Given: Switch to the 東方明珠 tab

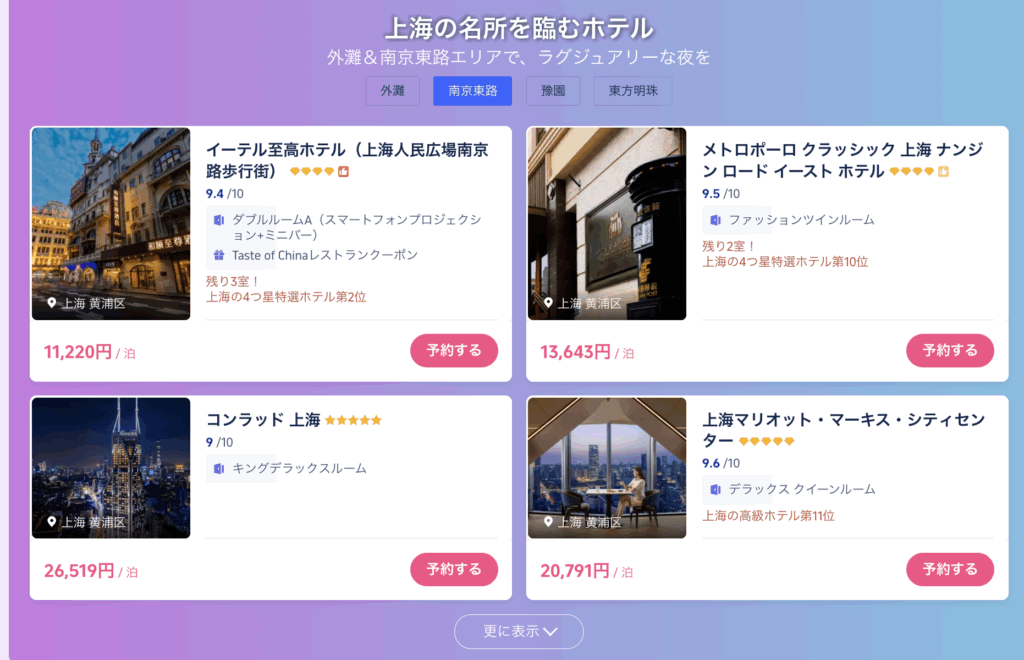Looking at the screenshot, I should click(633, 90).
